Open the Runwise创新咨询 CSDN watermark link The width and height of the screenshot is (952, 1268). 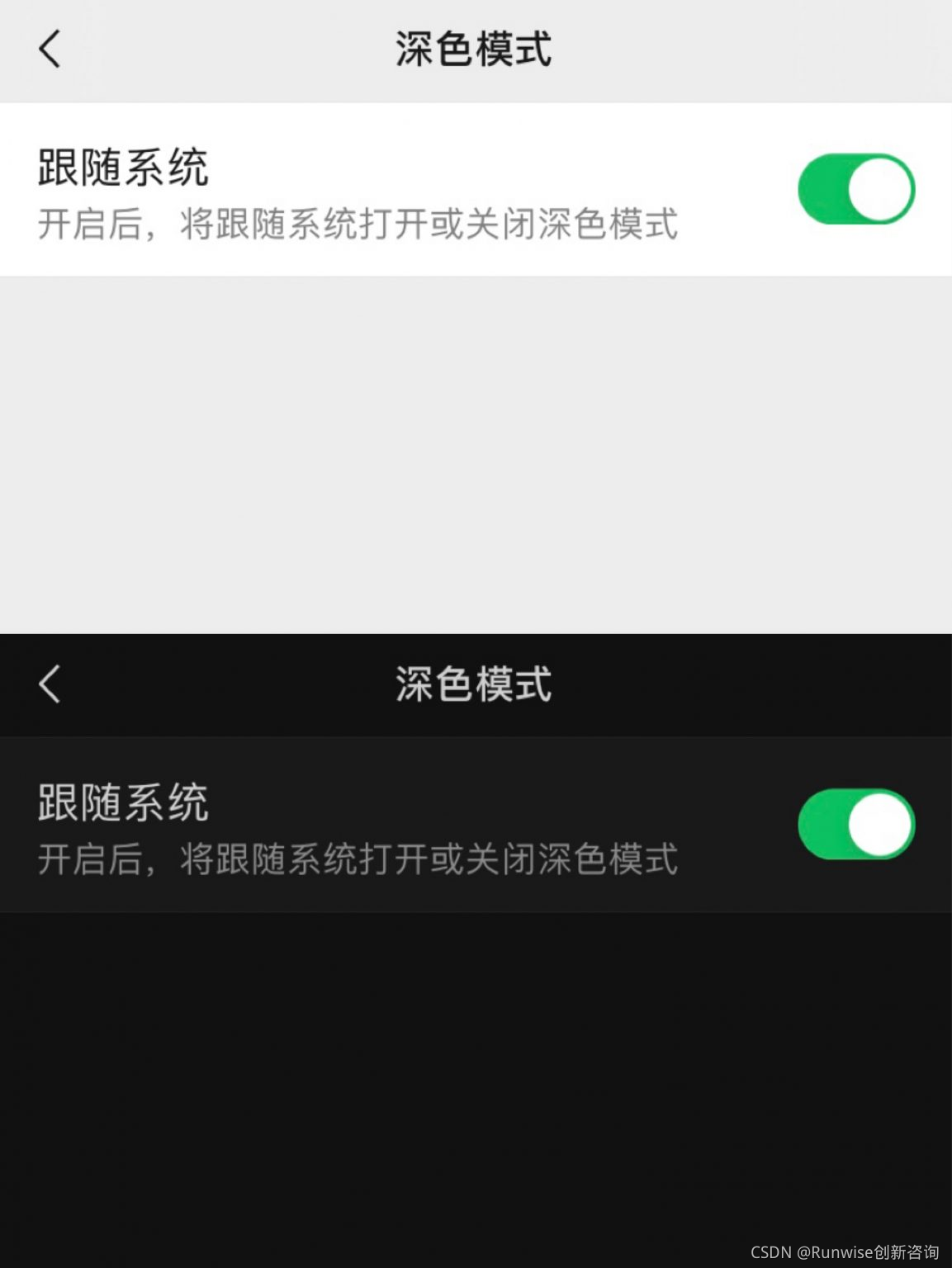coord(844,1251)
